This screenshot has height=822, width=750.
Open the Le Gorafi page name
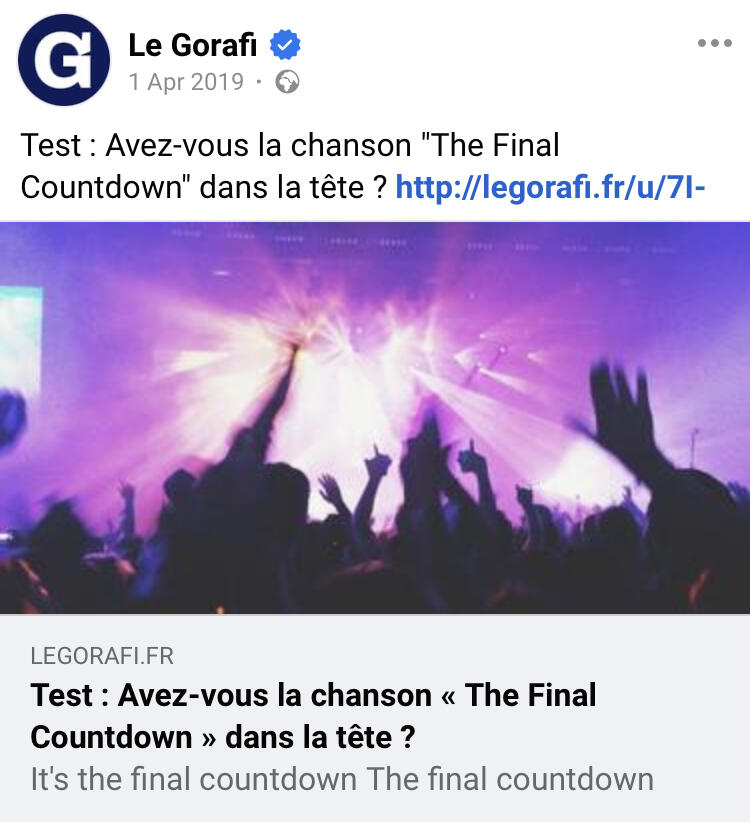click(x=192, y=44)
